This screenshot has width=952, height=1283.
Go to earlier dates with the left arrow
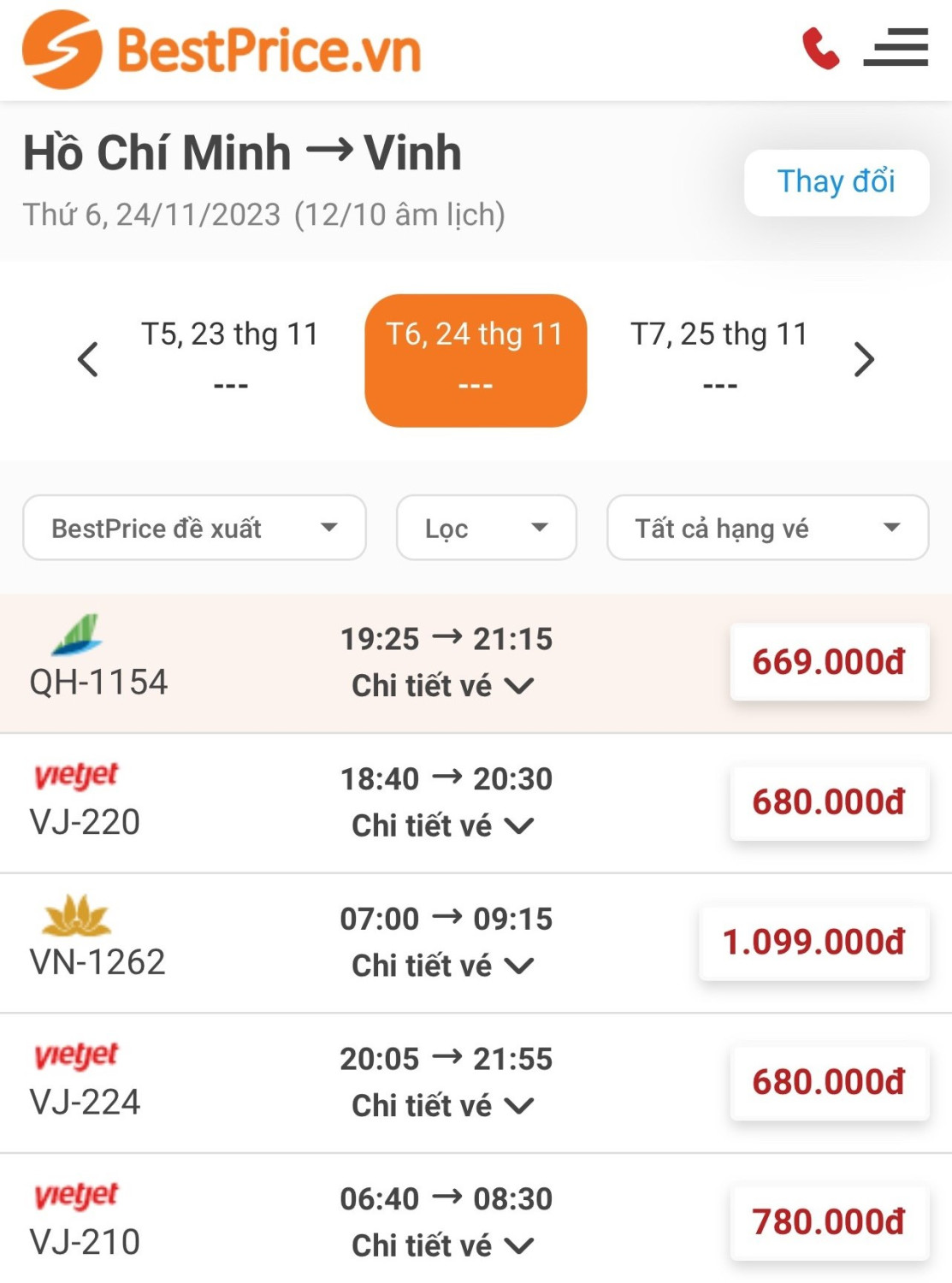point(88,359)
